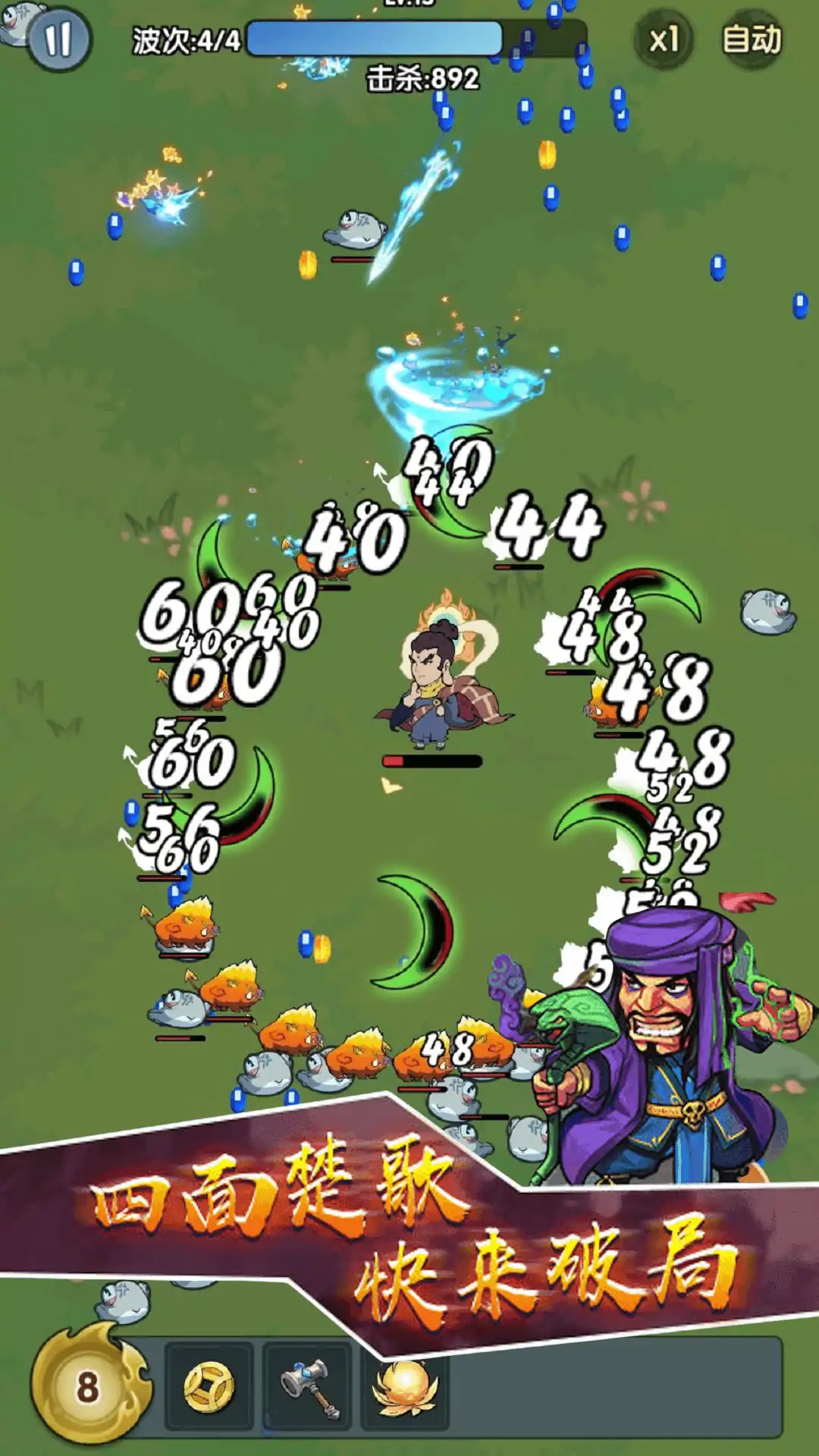819x1456 pixels.
Task: Pause the battle
Action: coord(59,39)
